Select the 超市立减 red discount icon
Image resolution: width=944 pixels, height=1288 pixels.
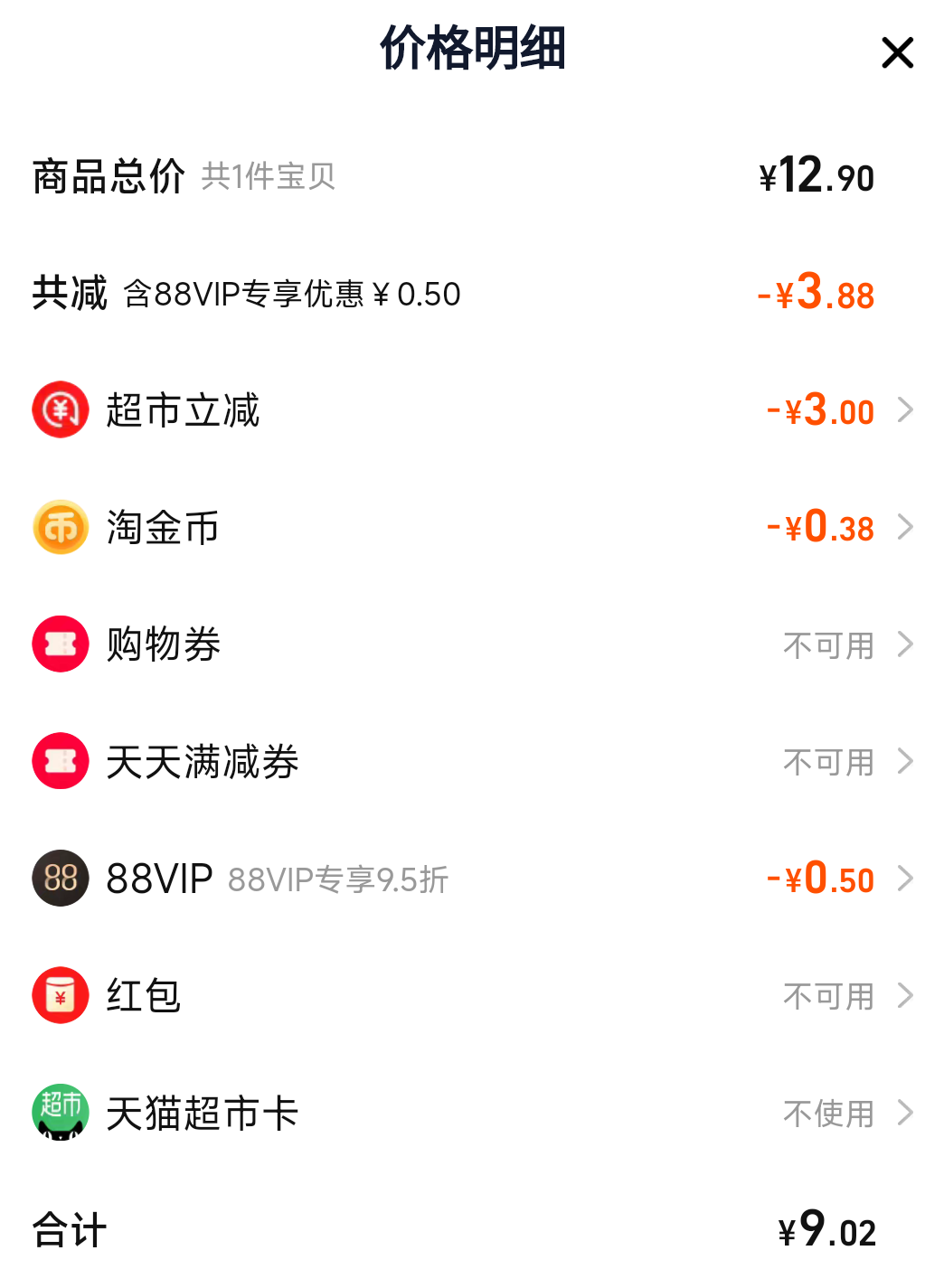[x=60, y=409]
